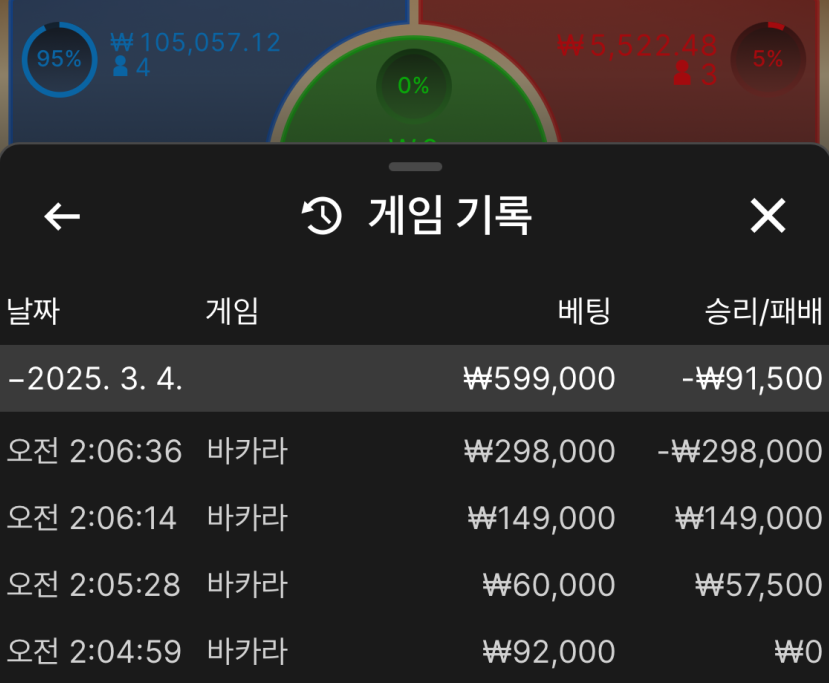View details of the 오전 2:05:28 bet

414,585
